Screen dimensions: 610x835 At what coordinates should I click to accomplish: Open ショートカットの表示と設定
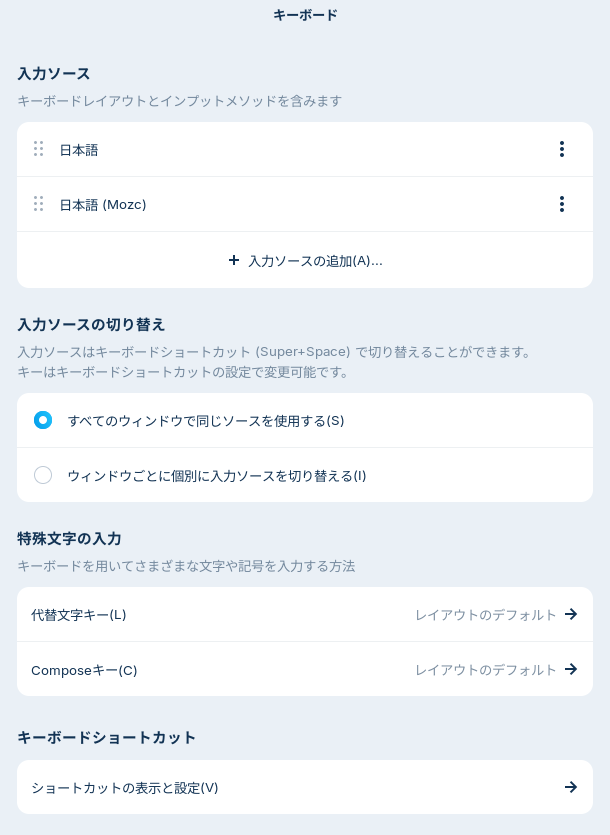click(305, 787)
